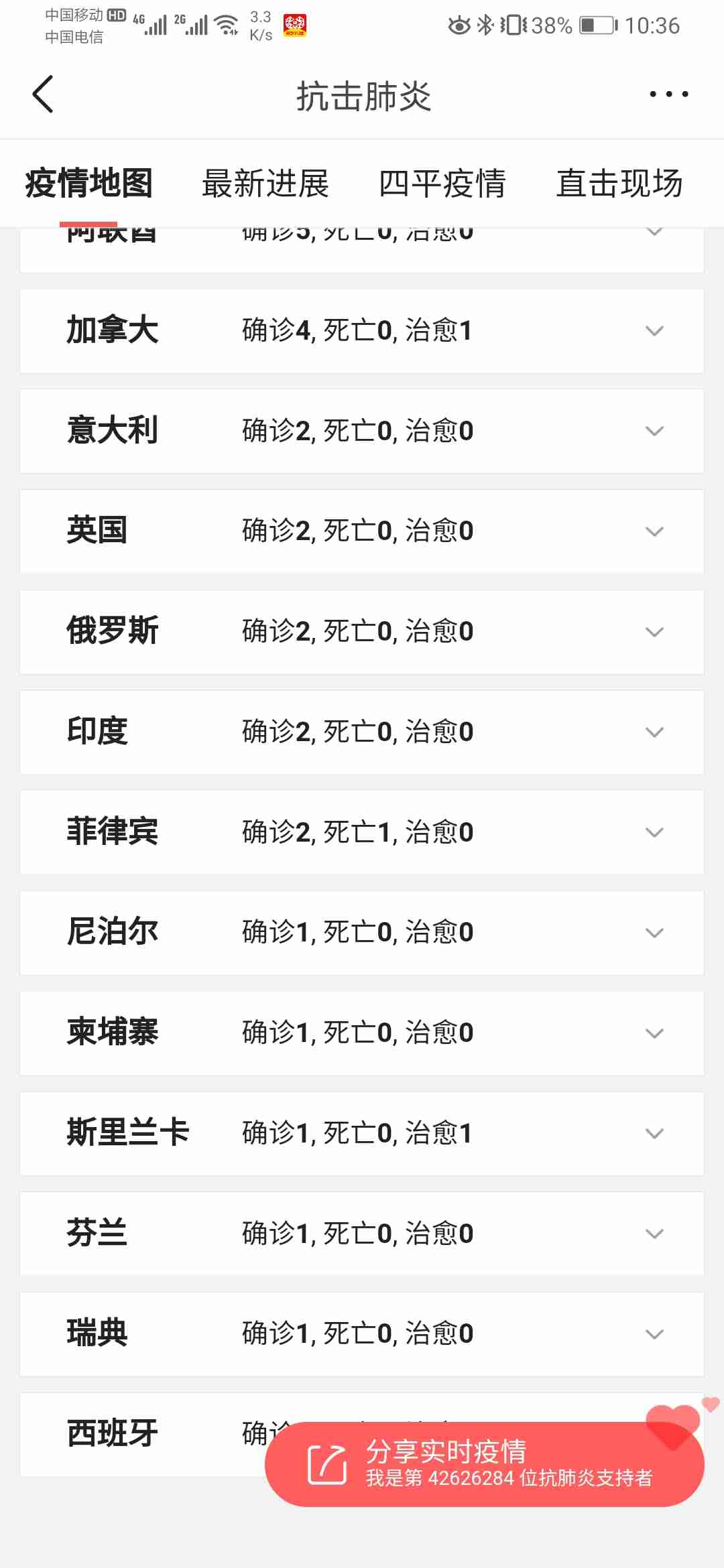This screenshot has width=724, height=1568.
Task: Switch to the 四平疫情 tab
Action: pos(442,184)
